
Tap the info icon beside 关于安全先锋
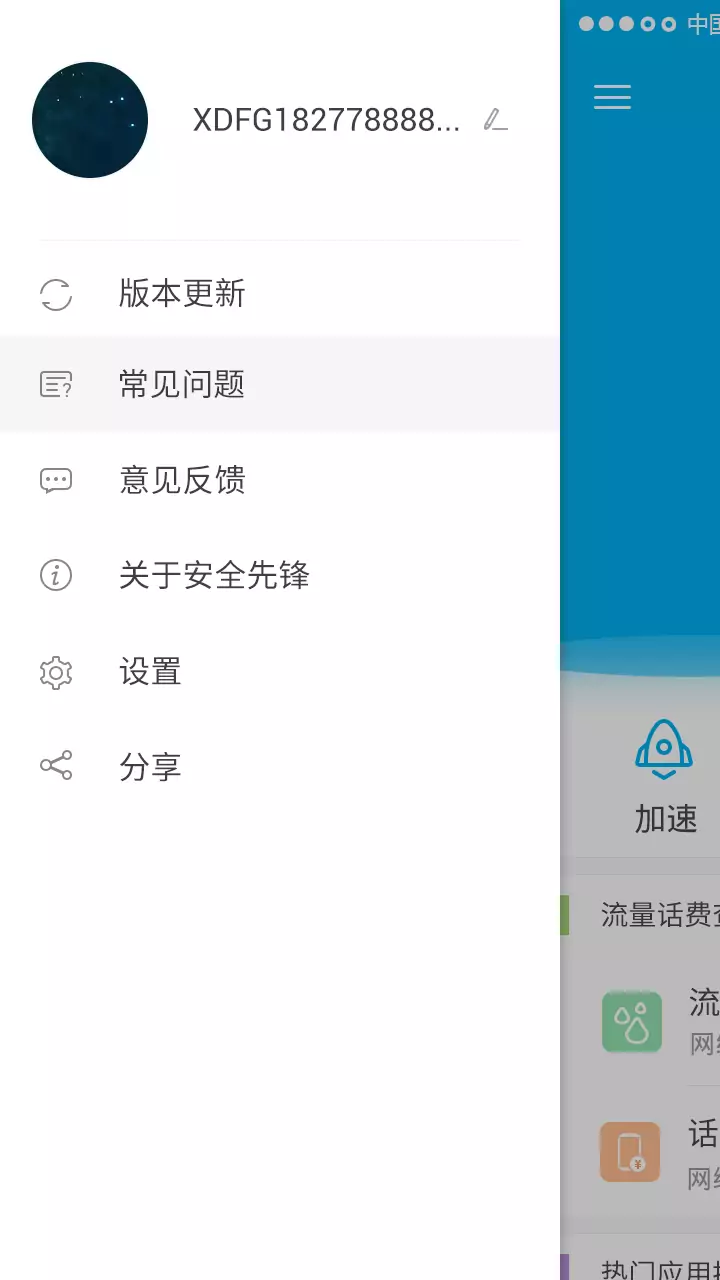pyautogui.click(x=56, y=576)
